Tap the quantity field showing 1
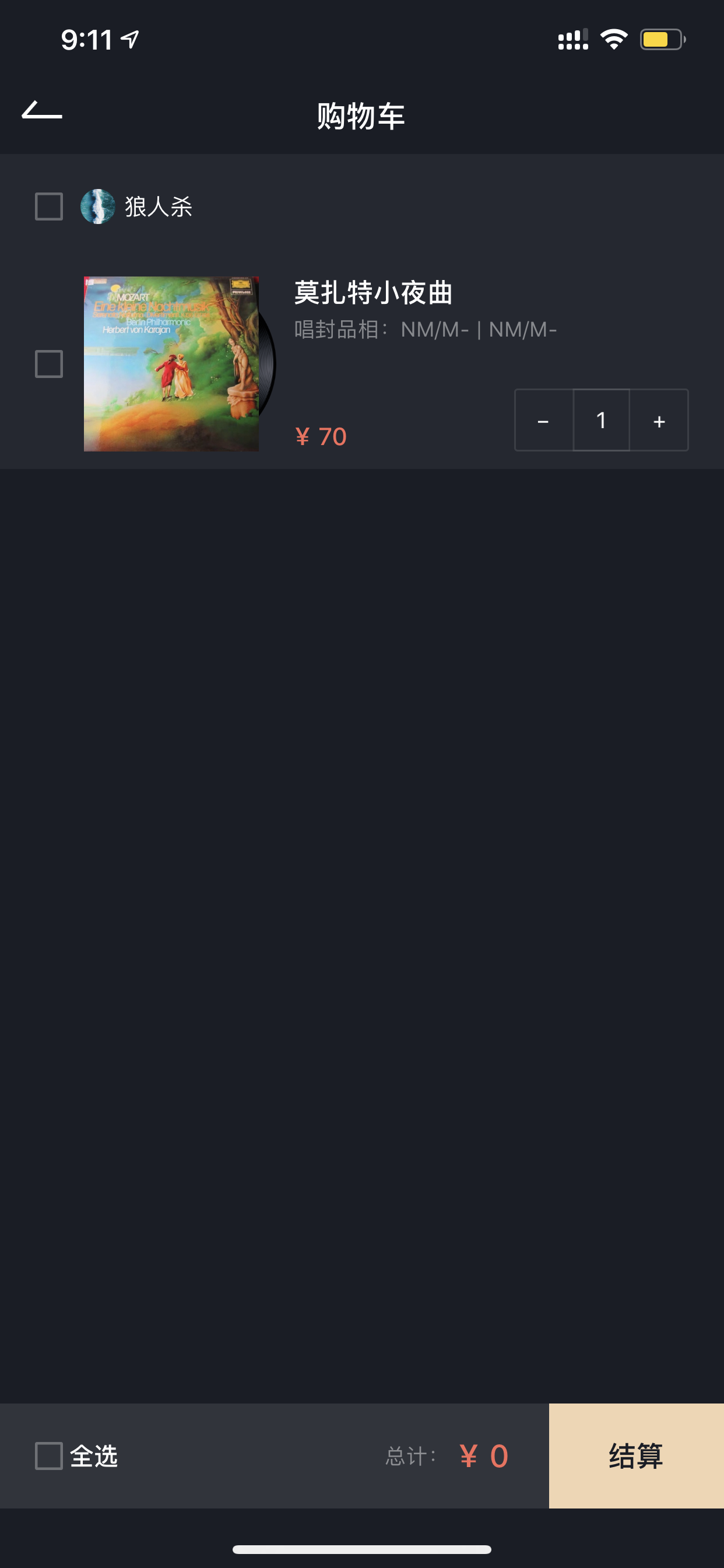The height and width of the screenshot is (1568, 724). click(x=601, y=420)
